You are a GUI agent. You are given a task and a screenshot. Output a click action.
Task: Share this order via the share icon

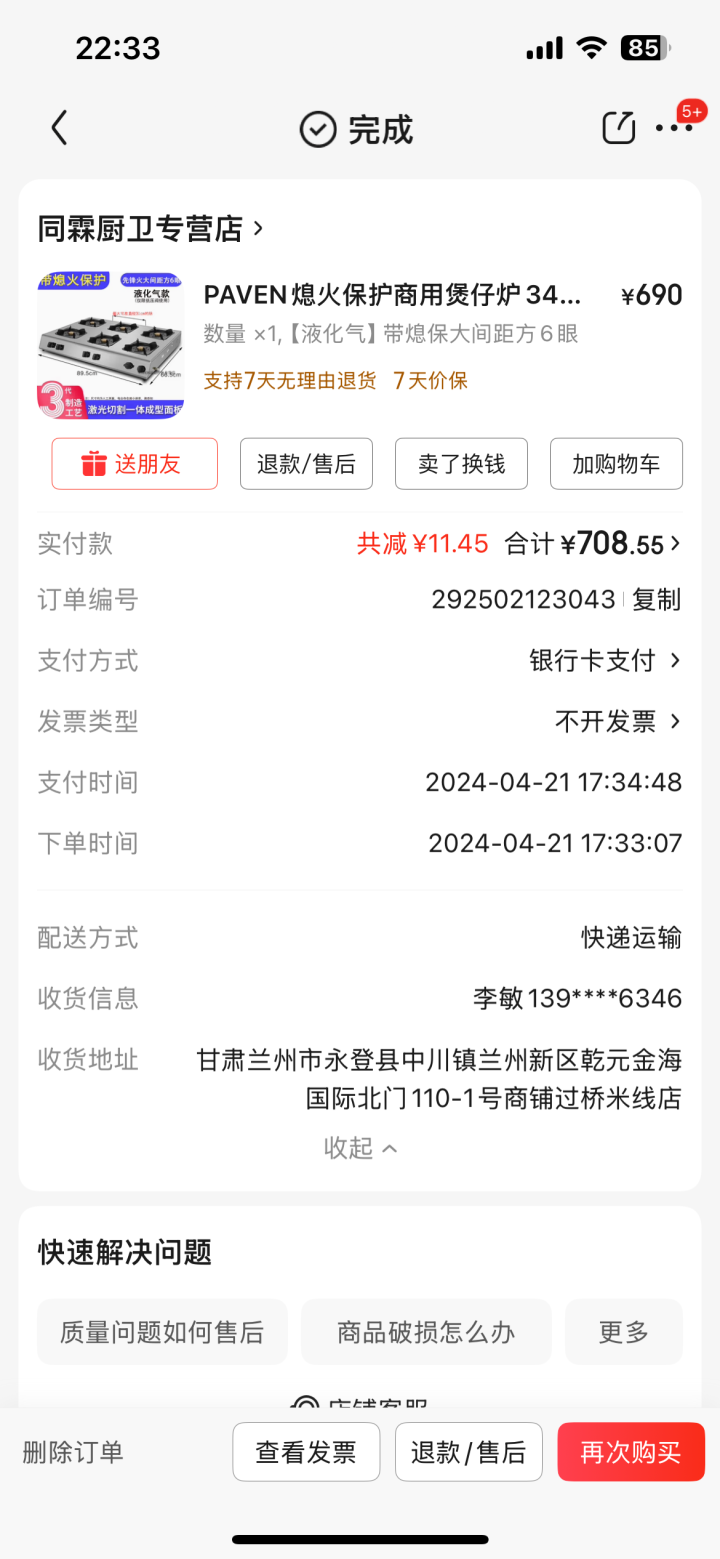coord(618,128)
